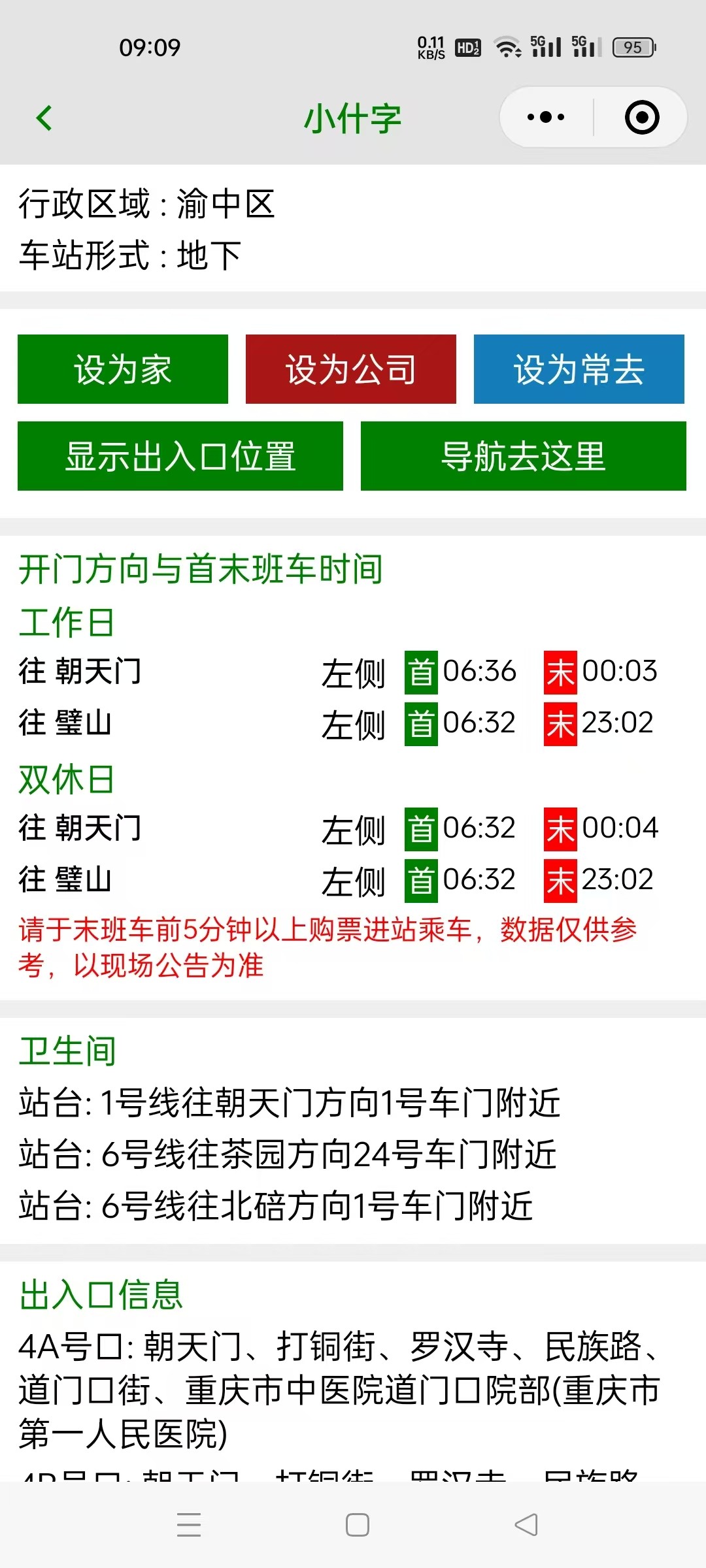Mark station as frequent with 设为常去
The width and height of the screenshot is (706, 1568).
(579, 369)
